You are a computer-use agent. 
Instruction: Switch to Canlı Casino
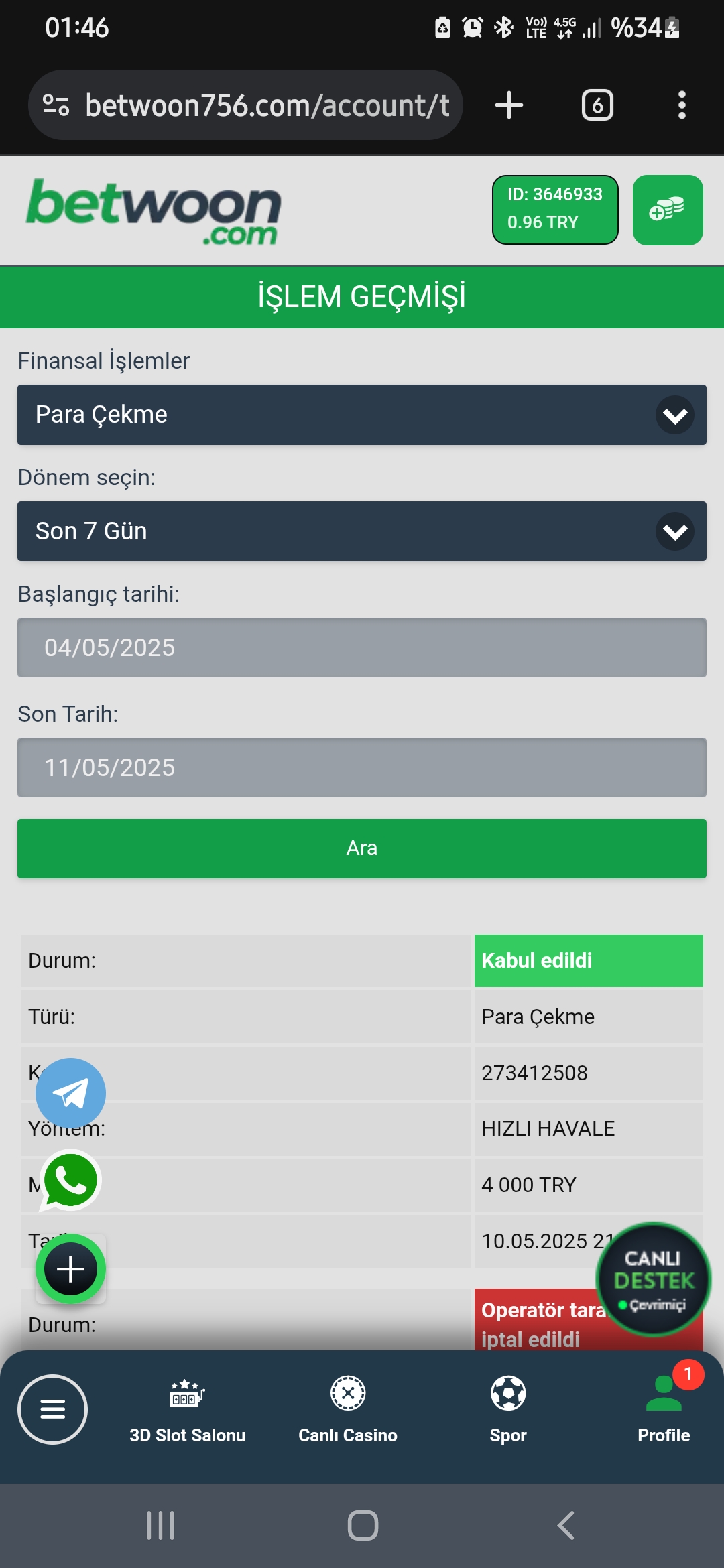347,1409
